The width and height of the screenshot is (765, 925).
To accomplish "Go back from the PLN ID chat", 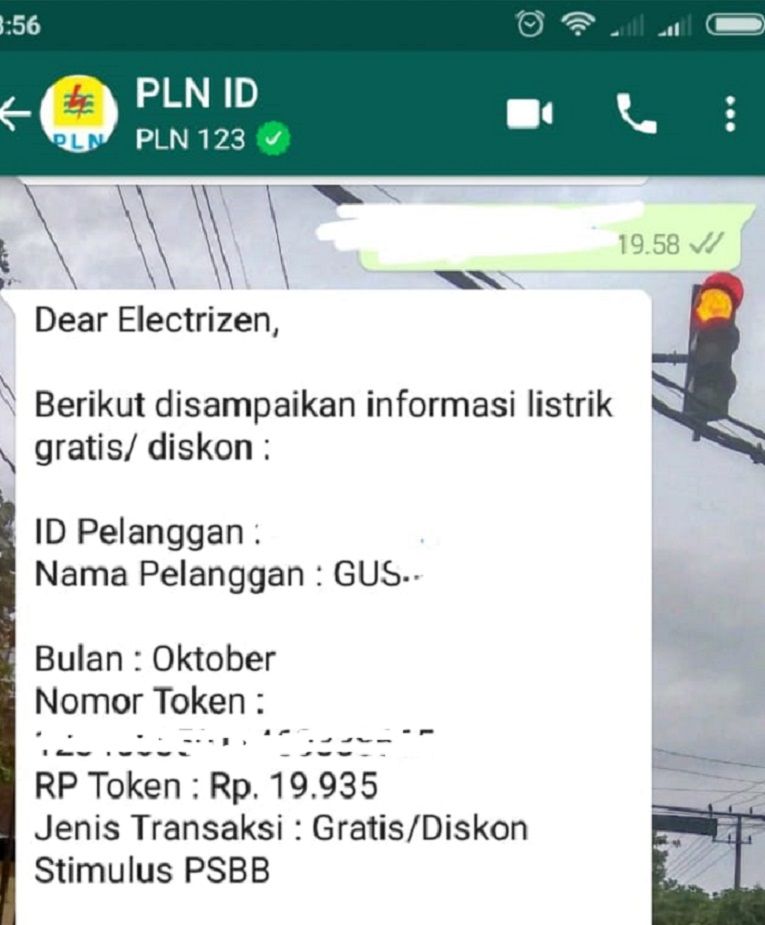I will click(14, 114).
